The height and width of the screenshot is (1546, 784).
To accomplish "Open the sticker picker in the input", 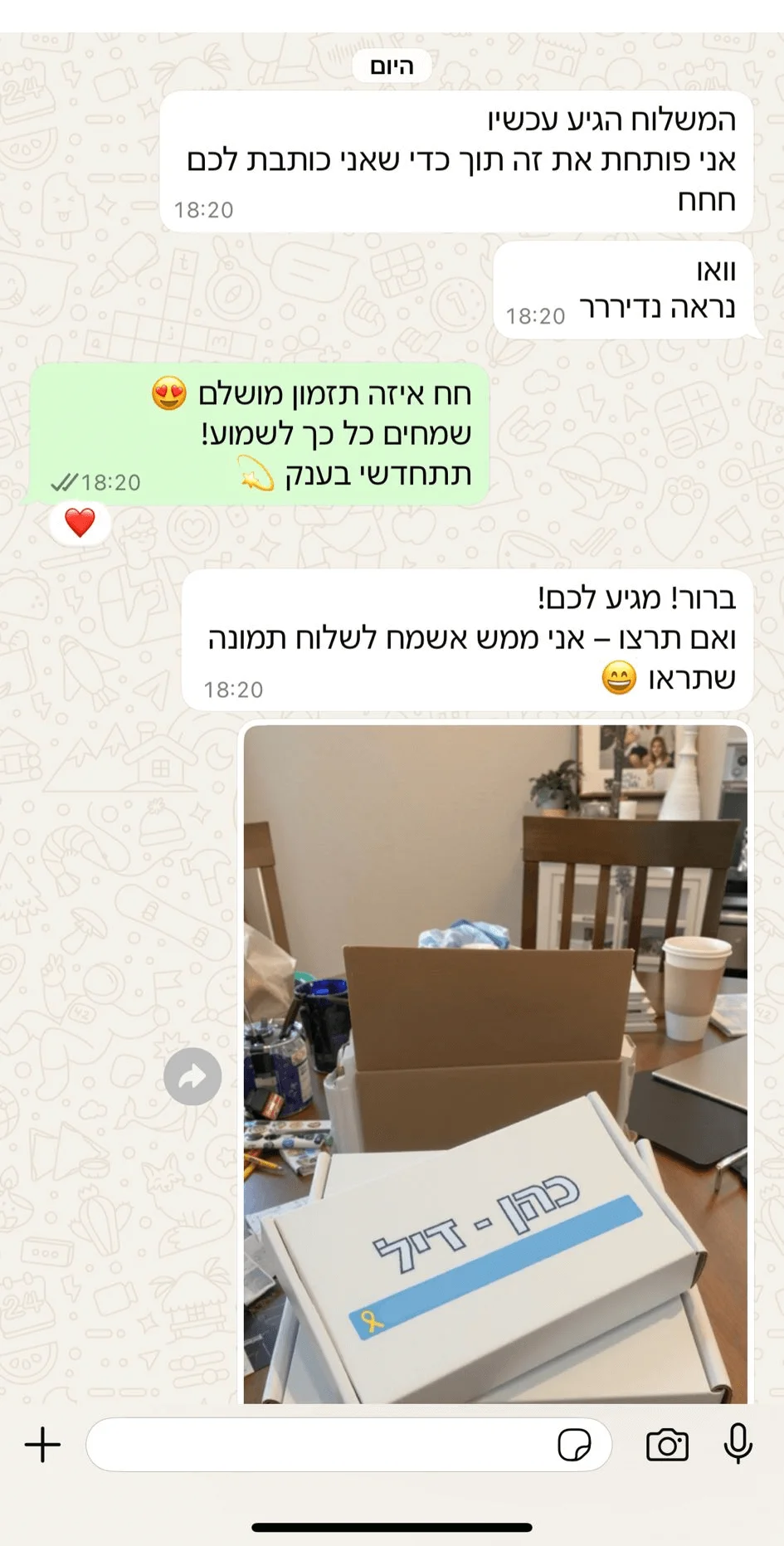I will click(574, 1445).
